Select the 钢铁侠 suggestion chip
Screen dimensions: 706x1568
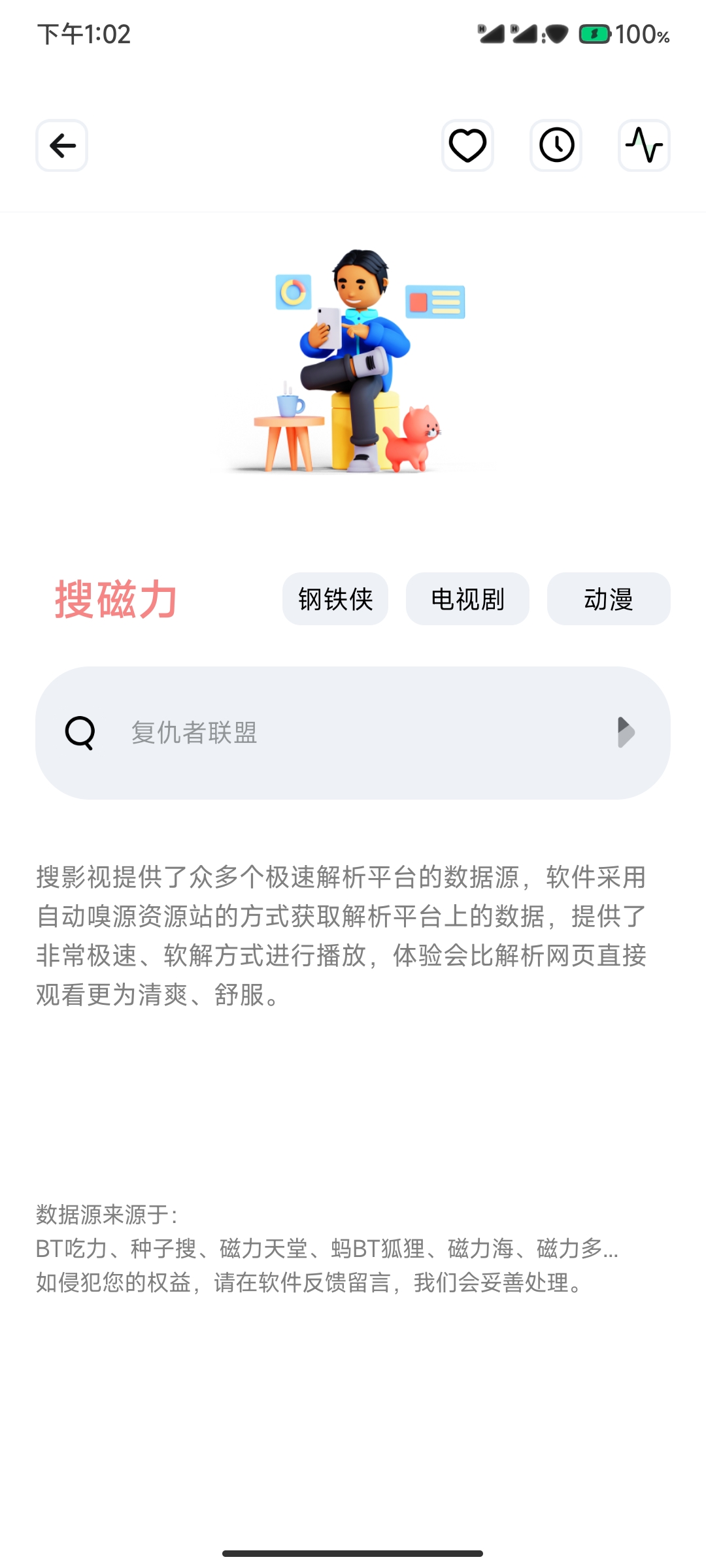point(335,599)
